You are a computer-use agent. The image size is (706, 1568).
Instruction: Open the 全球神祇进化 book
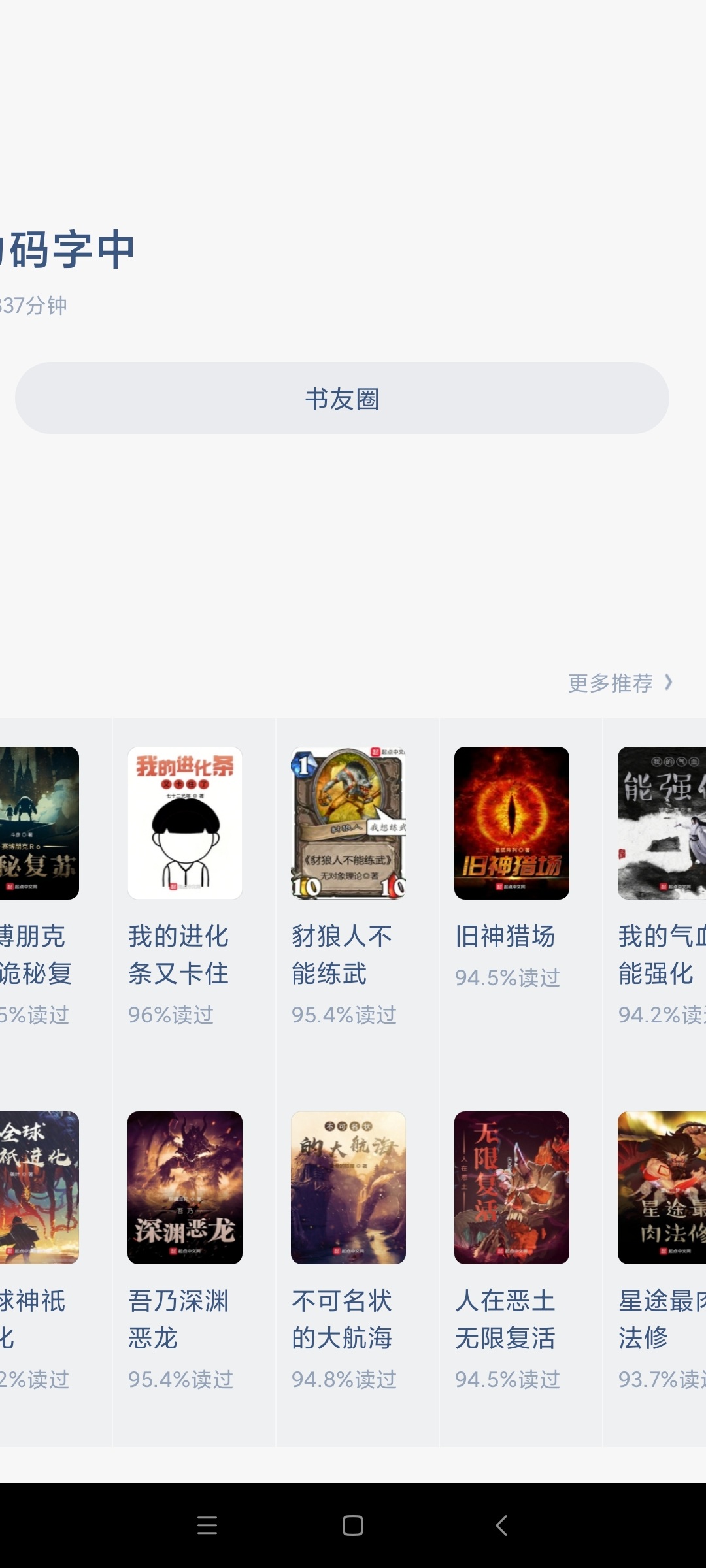click(x=39, y=1188)
